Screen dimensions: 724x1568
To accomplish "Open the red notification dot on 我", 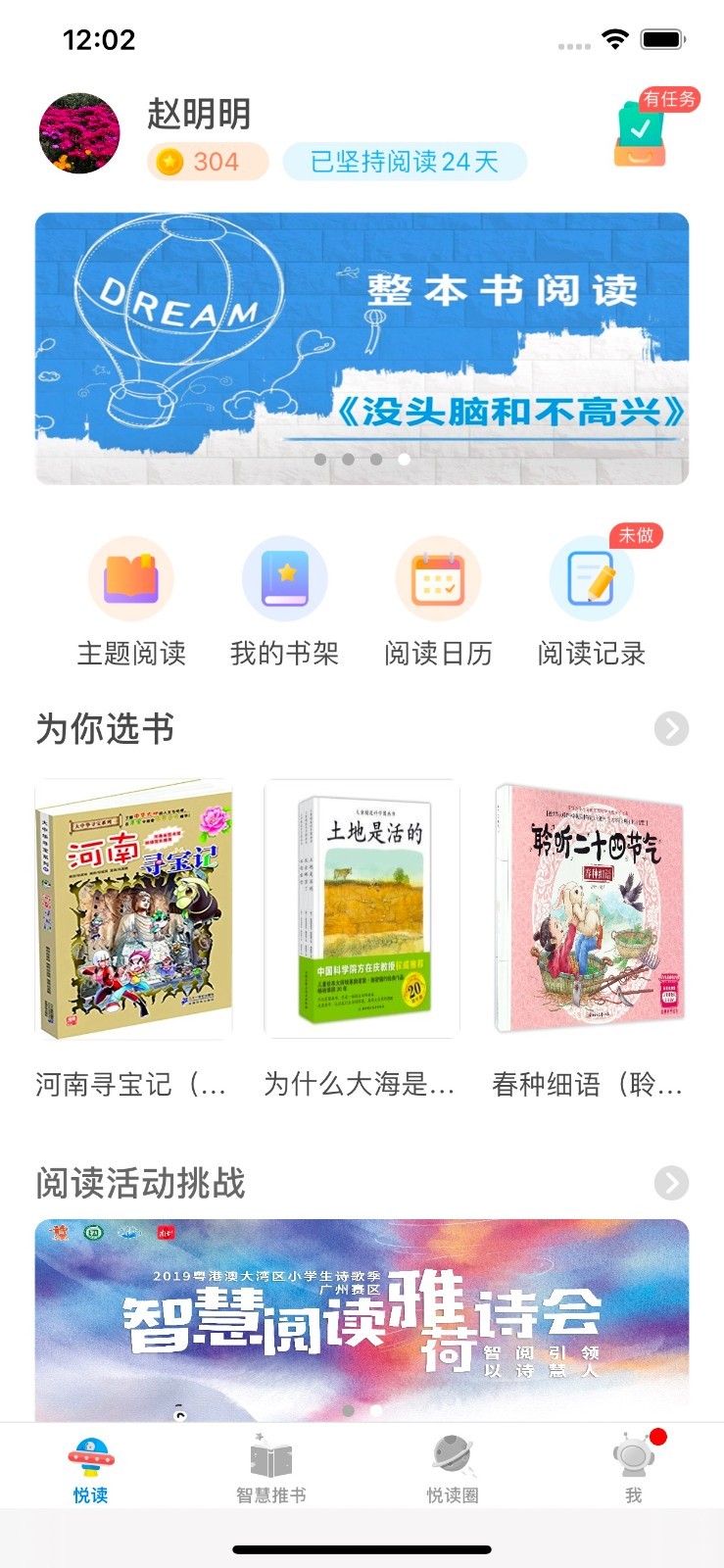I will click(x=657, y=1435).
